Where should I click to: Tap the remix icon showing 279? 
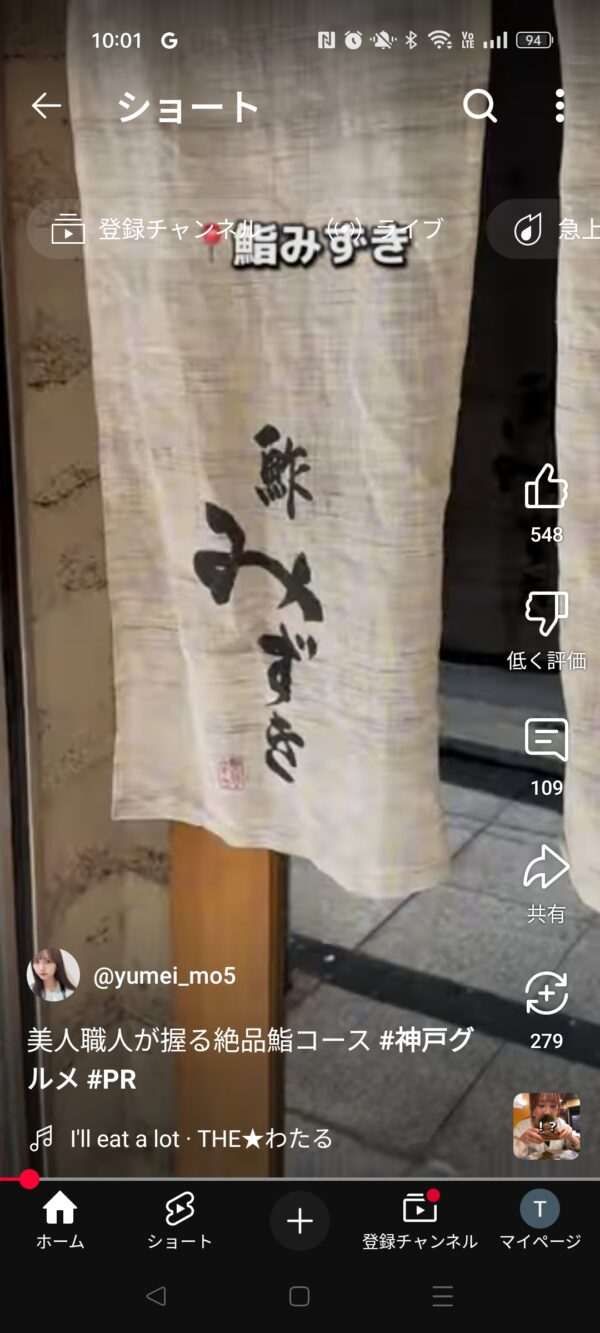(546, 994)
